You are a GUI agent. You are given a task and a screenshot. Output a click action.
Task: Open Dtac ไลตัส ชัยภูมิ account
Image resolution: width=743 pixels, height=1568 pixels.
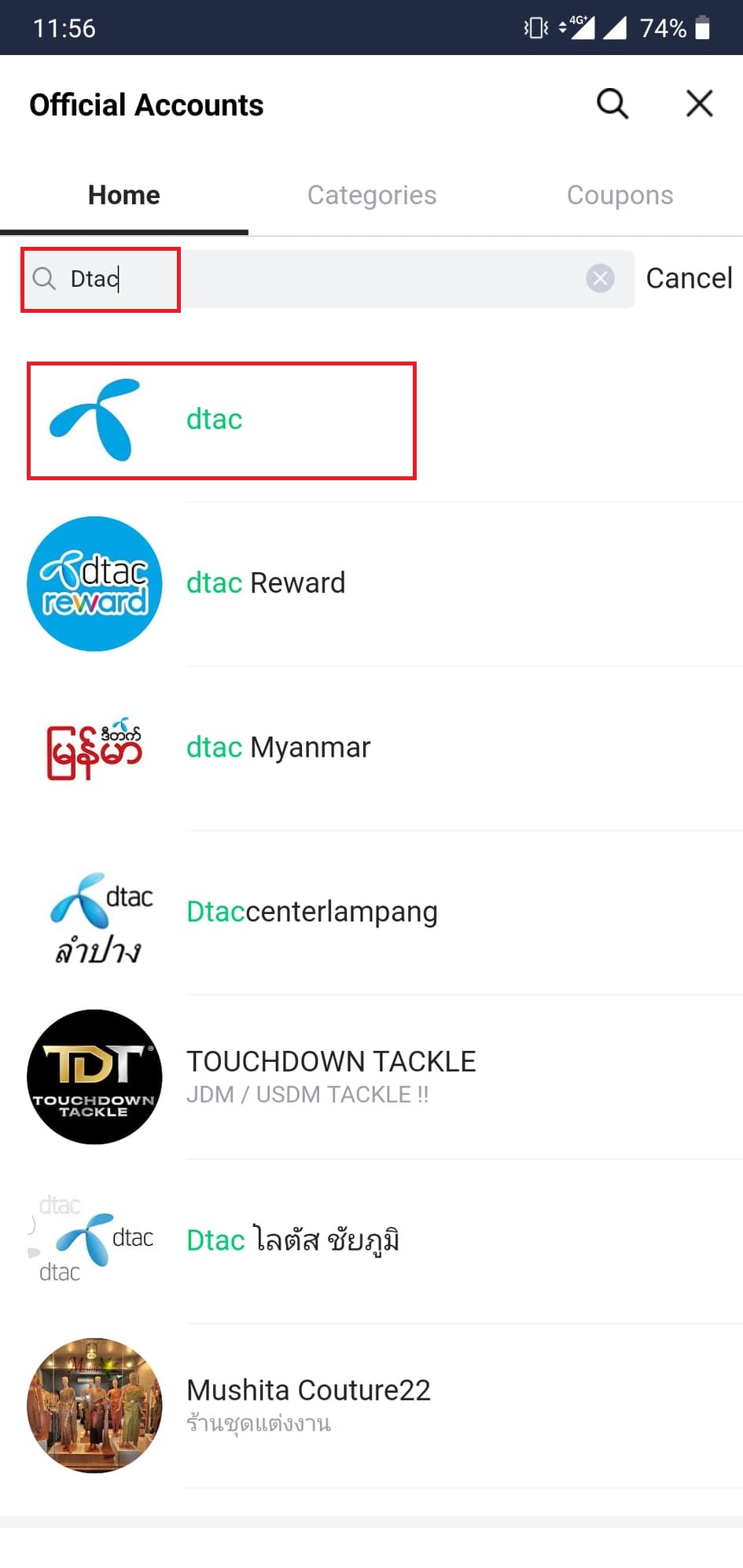[x=292, y=1240]
